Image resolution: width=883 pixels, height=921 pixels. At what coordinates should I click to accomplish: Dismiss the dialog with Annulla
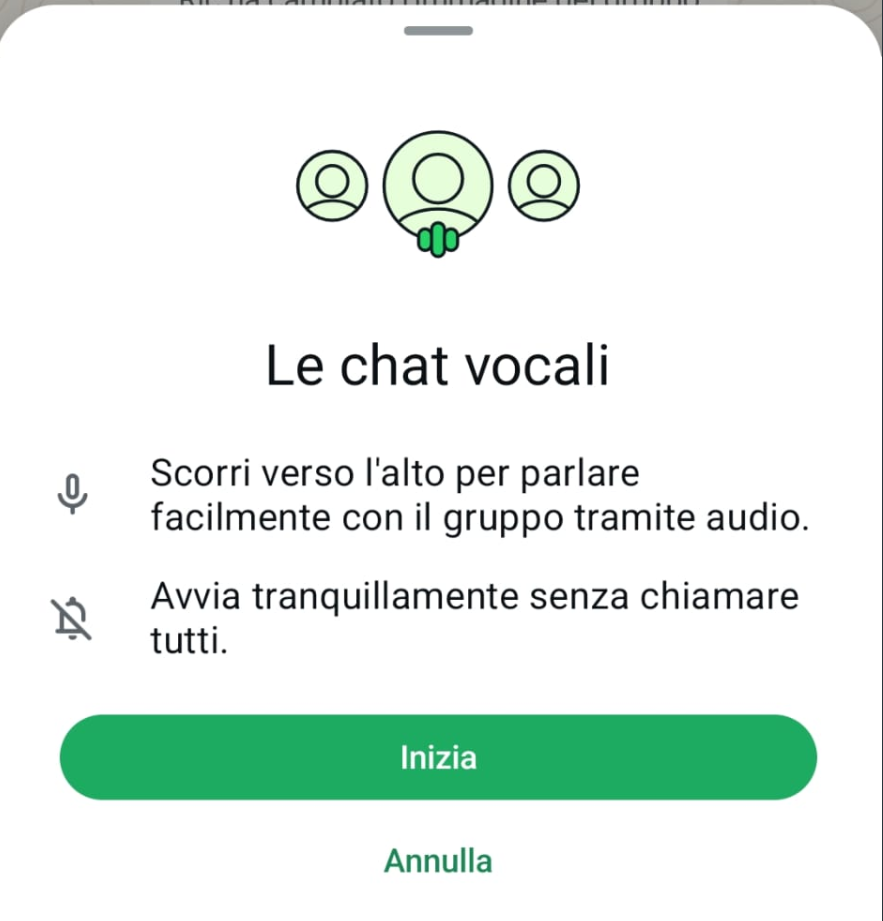(x=438, y=860)
